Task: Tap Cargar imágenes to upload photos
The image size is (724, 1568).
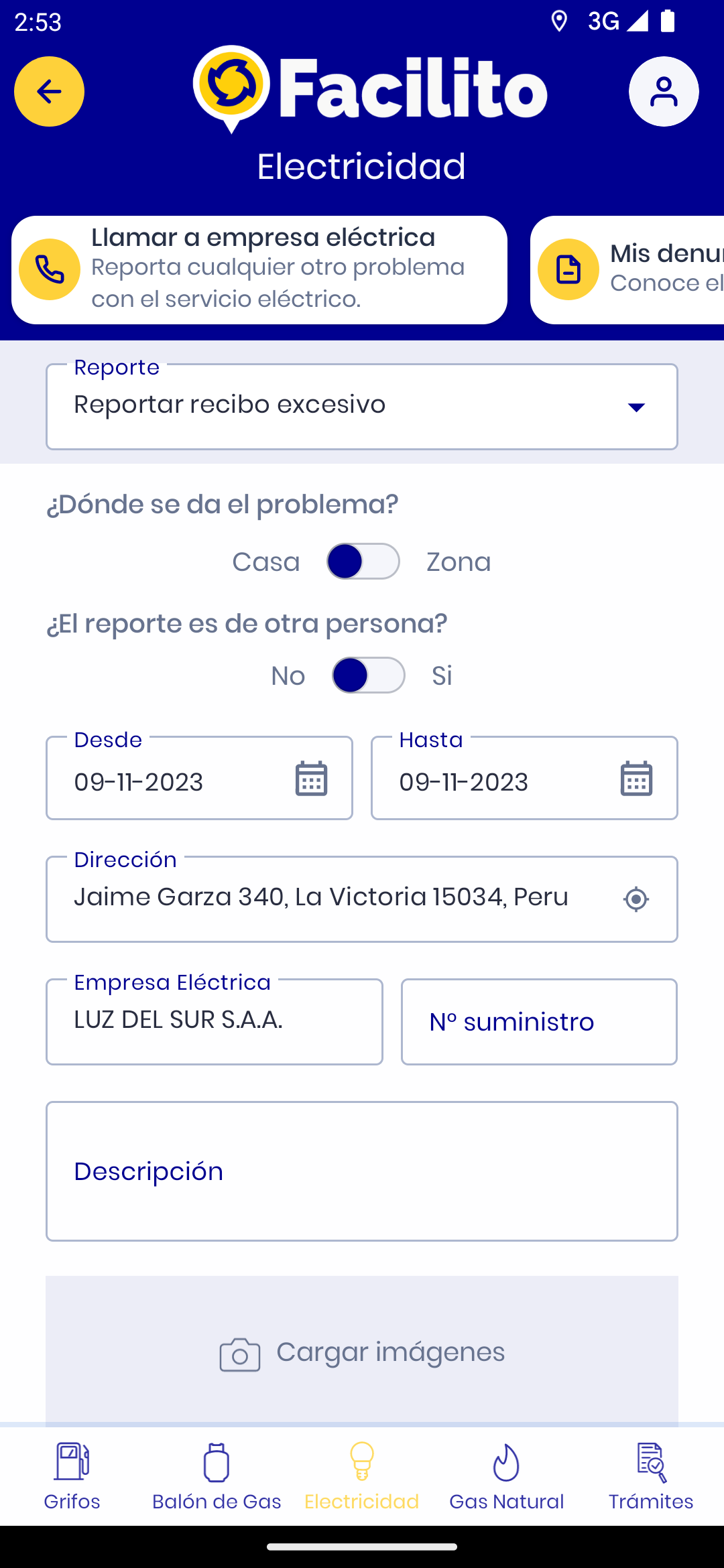Action: tap(362, 1352)
